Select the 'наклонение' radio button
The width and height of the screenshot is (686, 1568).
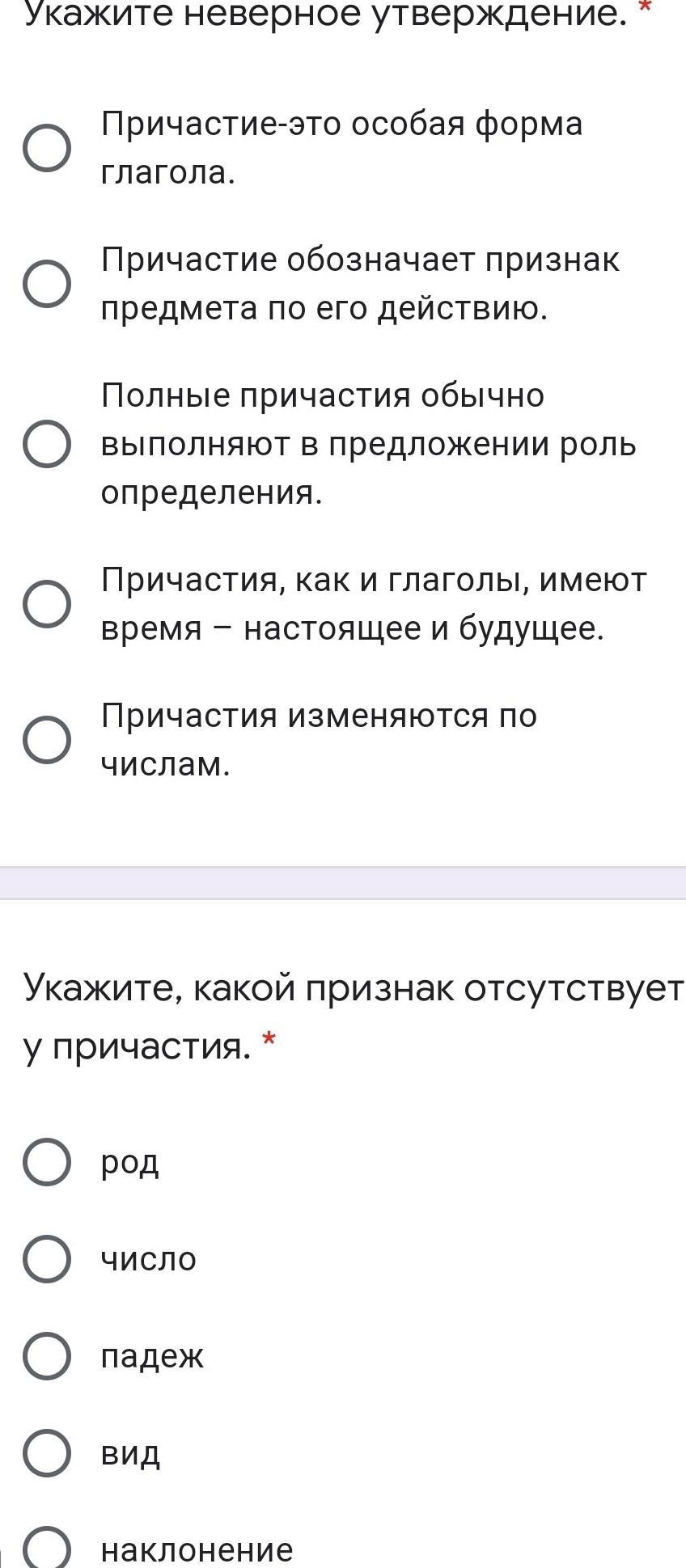(x=47, y=1547)
